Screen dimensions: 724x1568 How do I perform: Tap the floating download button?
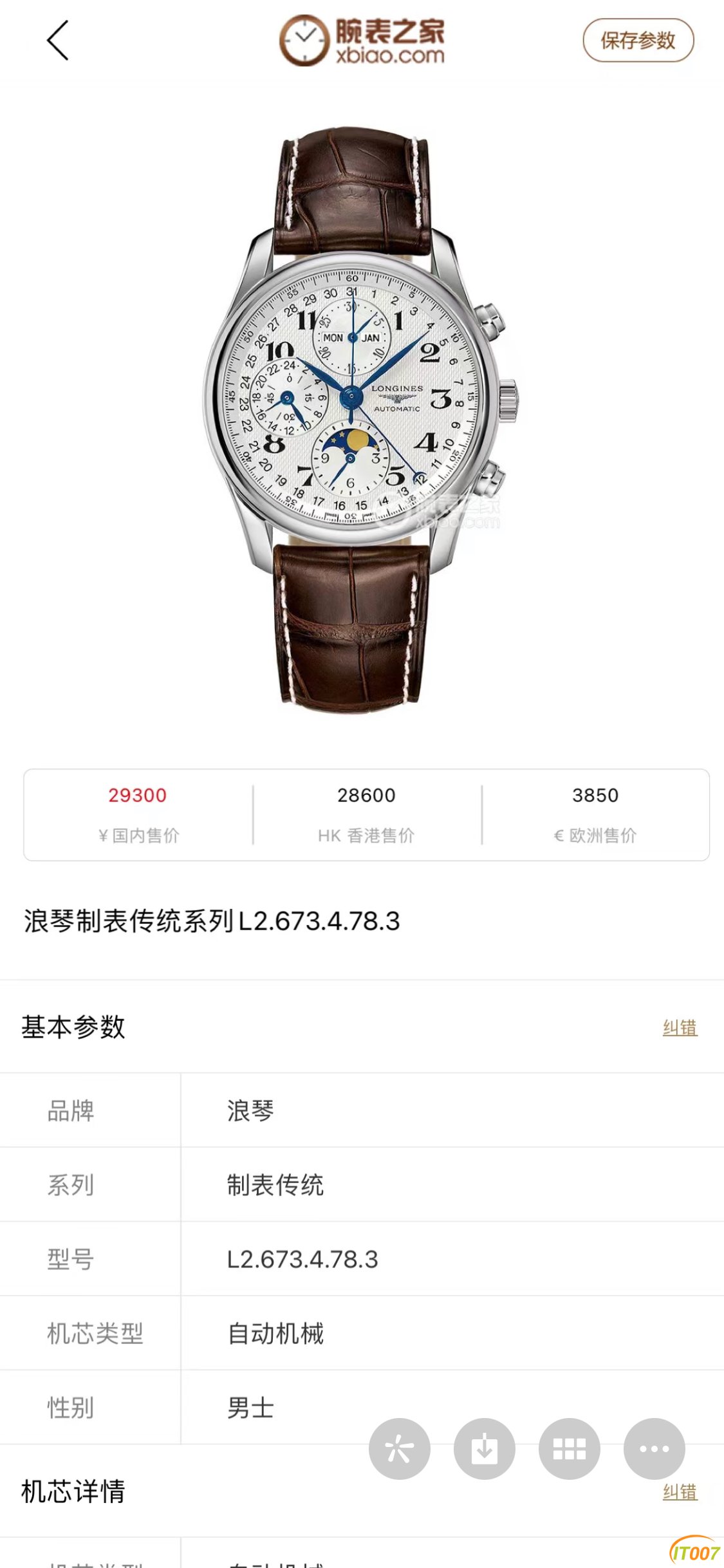pos(484,1449)
